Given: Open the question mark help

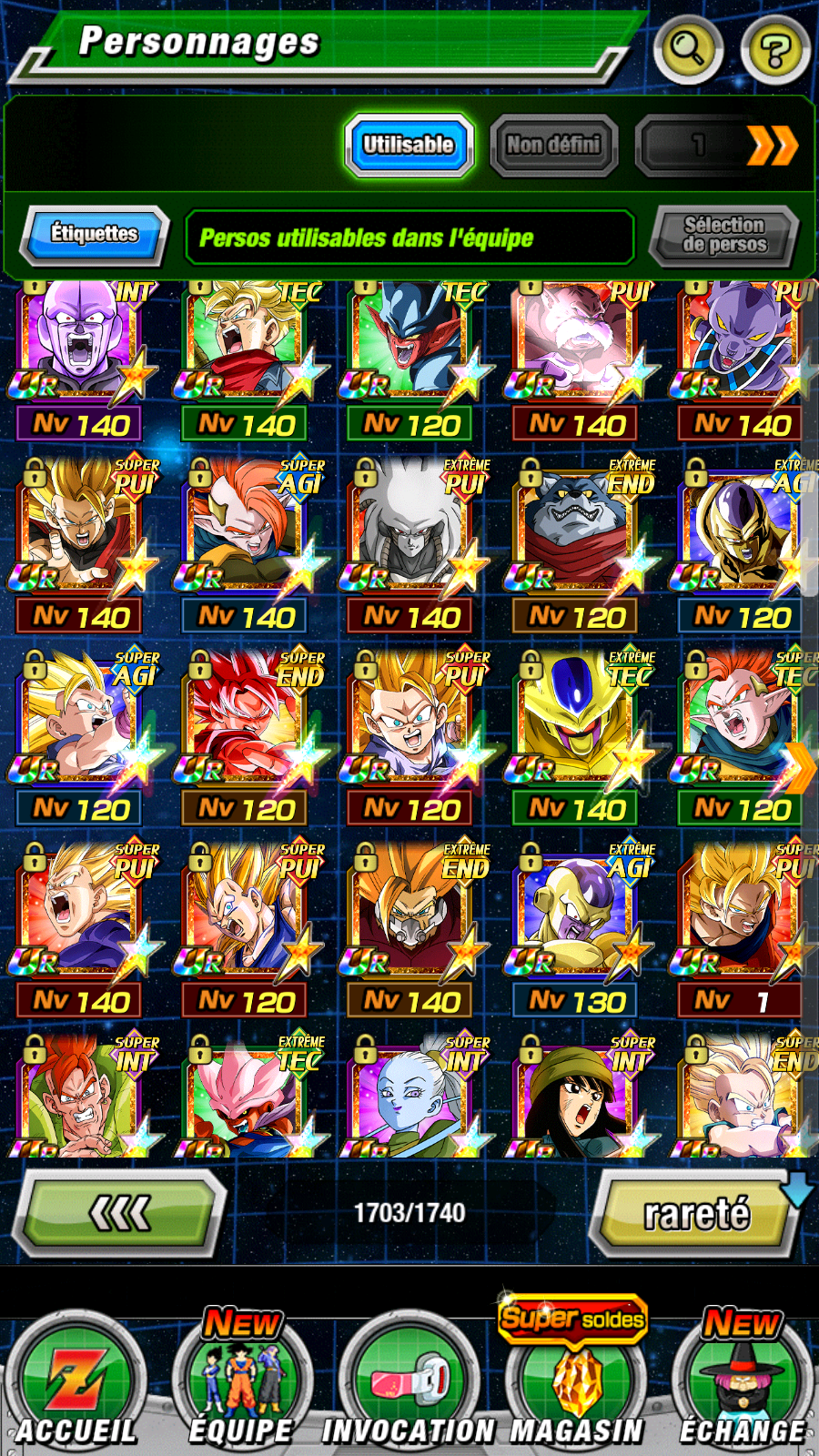Looking at the screenshot, I should pyautogui.click(x=775, y=51).
